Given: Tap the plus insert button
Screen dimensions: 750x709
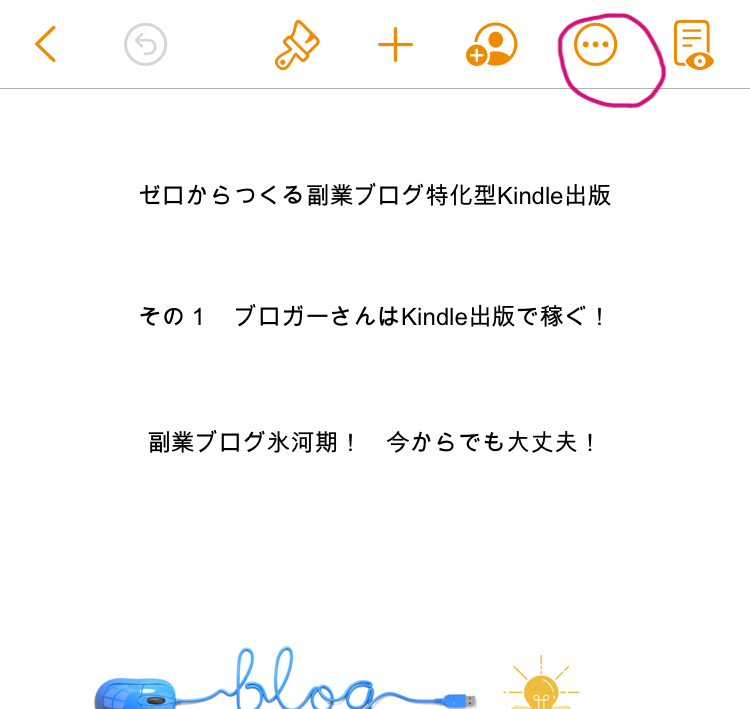Looking at the screenshot, I should coord(395,45).
